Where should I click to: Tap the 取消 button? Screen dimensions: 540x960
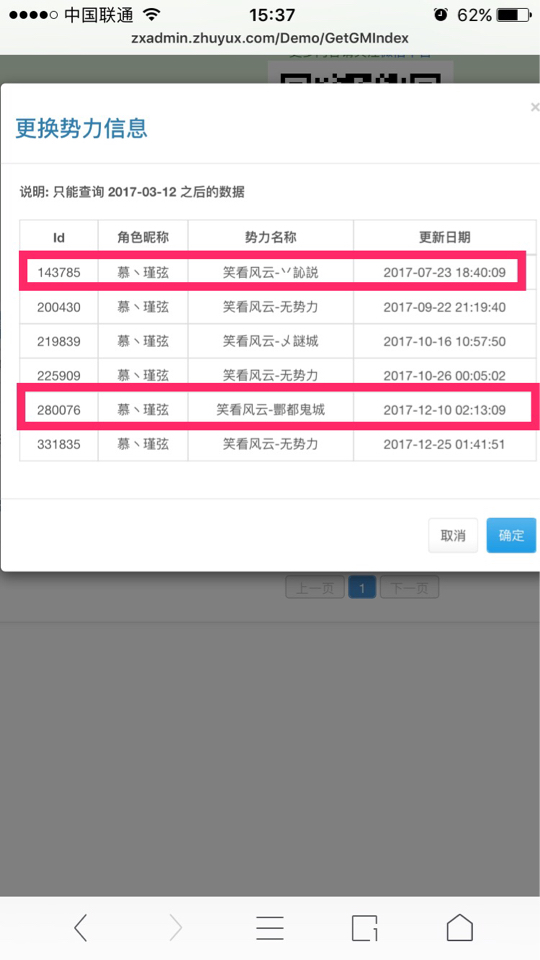(x=453, y=536)
